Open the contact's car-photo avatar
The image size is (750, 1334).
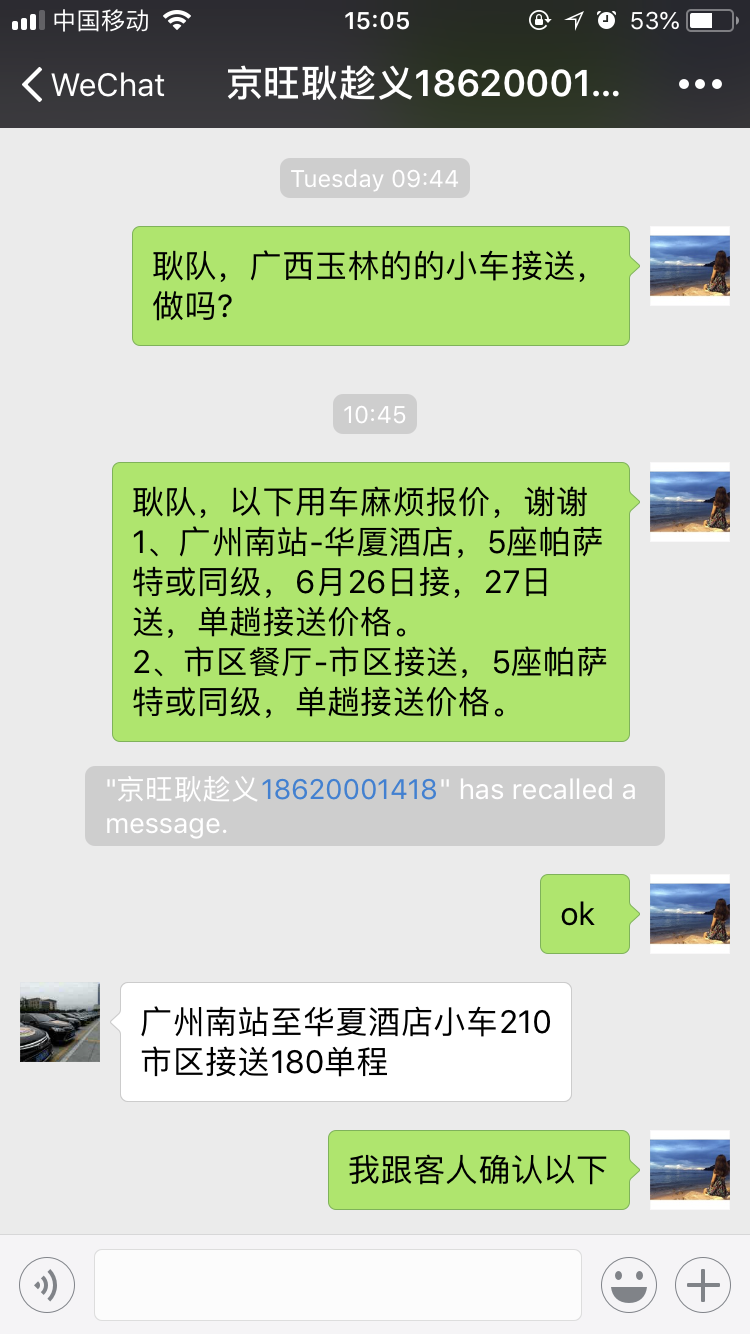click(60, 1021)
